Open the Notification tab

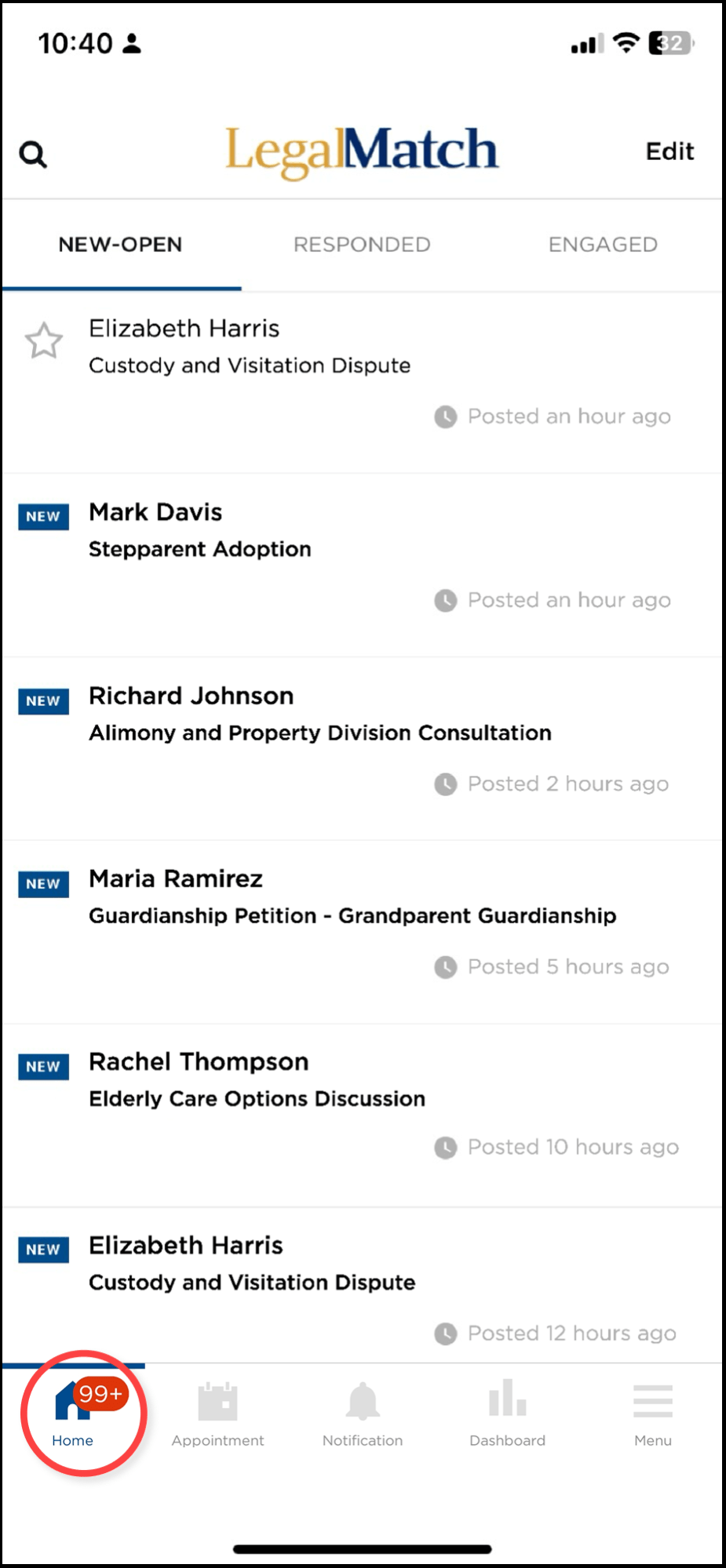(363, 1413)
